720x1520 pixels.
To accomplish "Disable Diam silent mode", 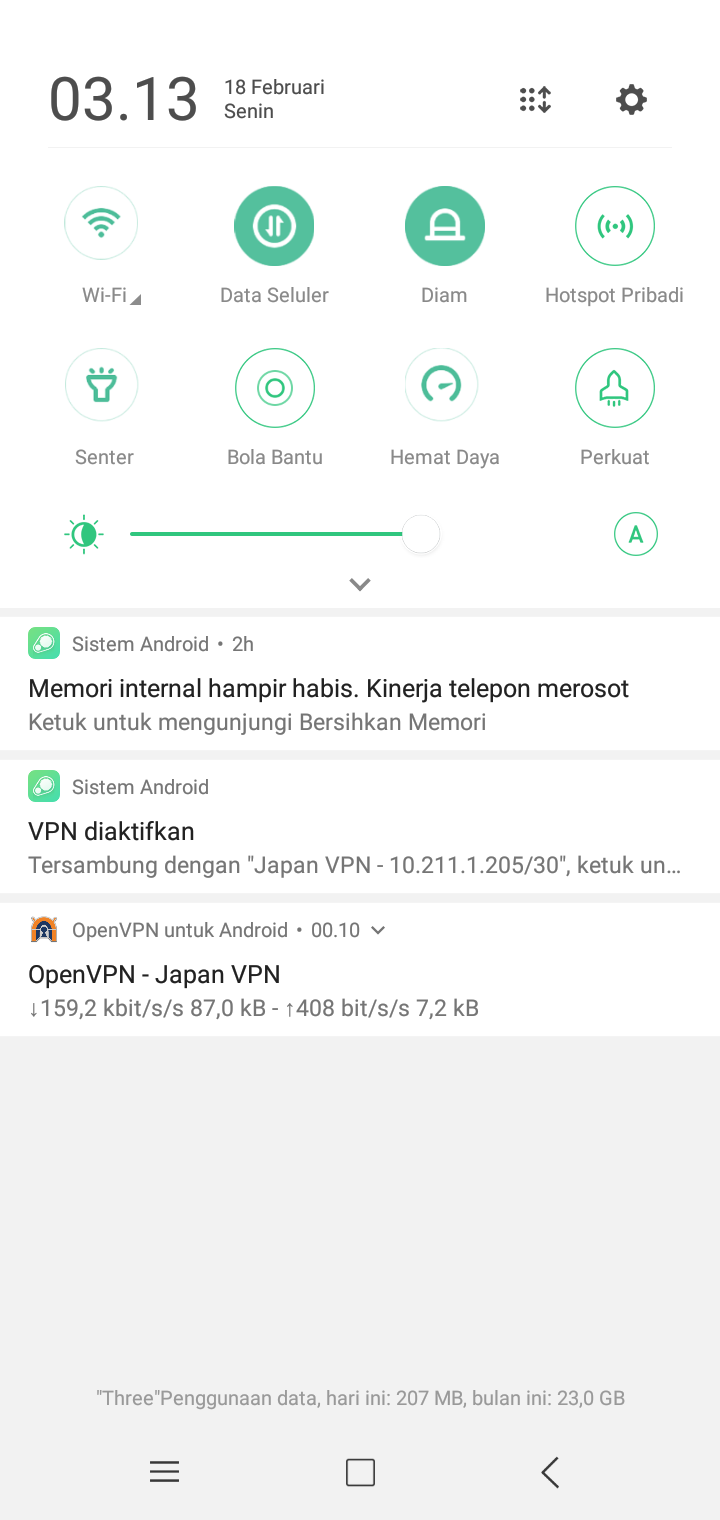I will [x=444, y=226].
